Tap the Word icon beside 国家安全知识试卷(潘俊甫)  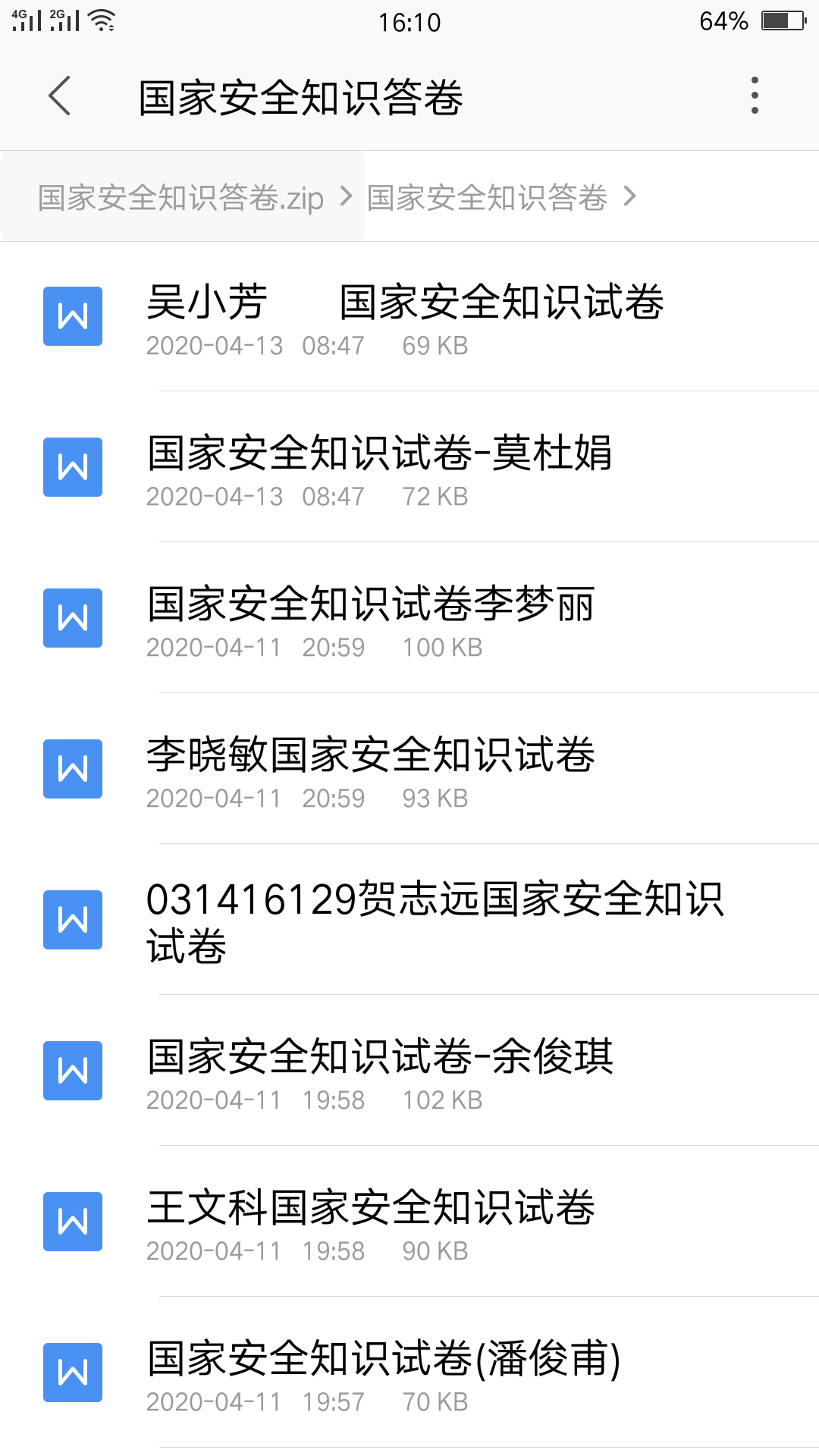72,1373
